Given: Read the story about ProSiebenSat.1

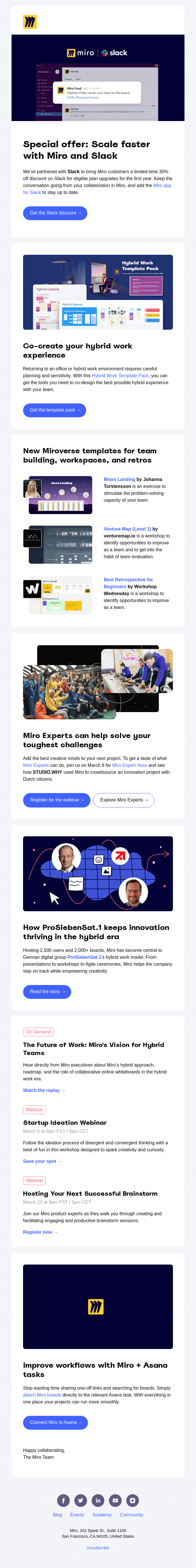Looking at the screenshot, I should pyautogui.click(x=47, y=992).
